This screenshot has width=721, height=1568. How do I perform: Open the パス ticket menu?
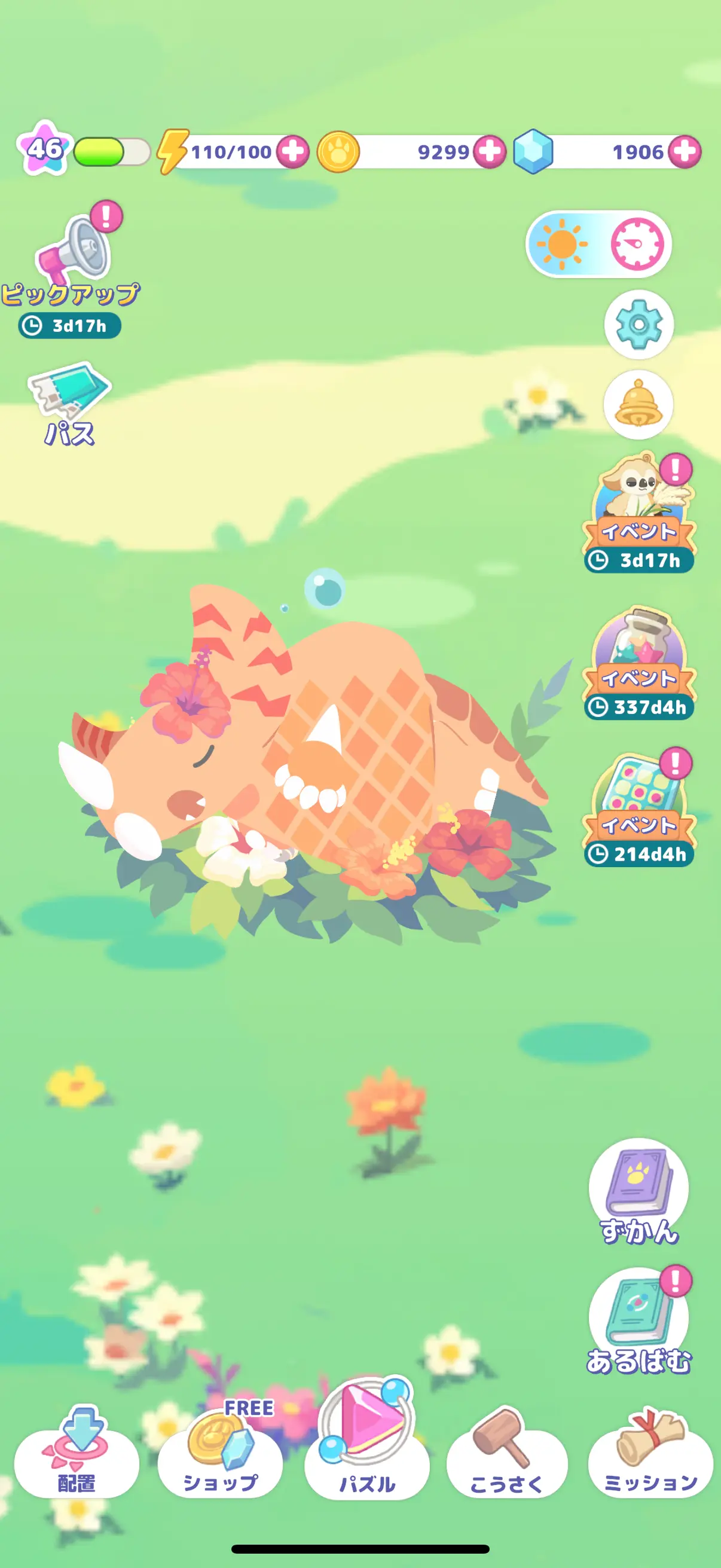69,402
